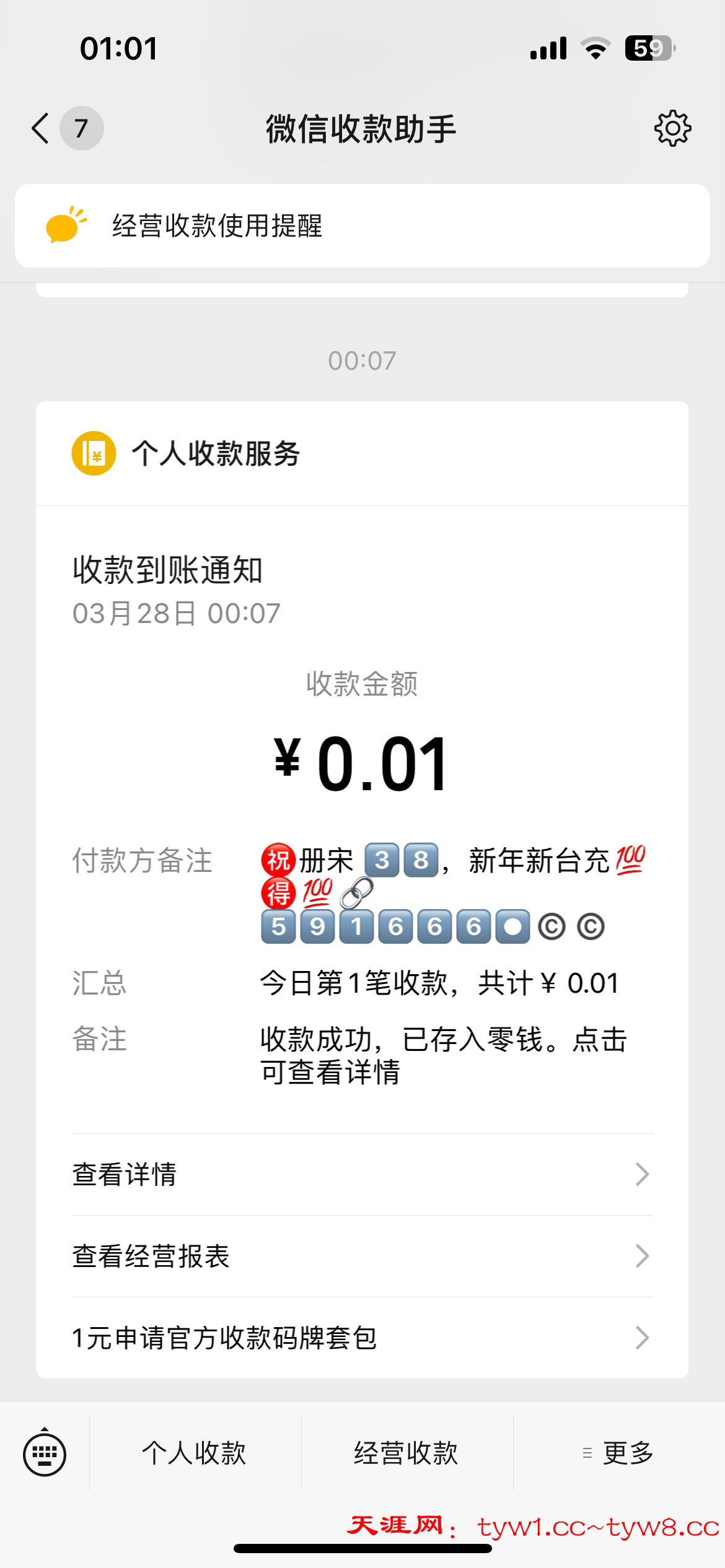Expand the 更多 menu
The image size is (725, 1568).
(620, 1453)
